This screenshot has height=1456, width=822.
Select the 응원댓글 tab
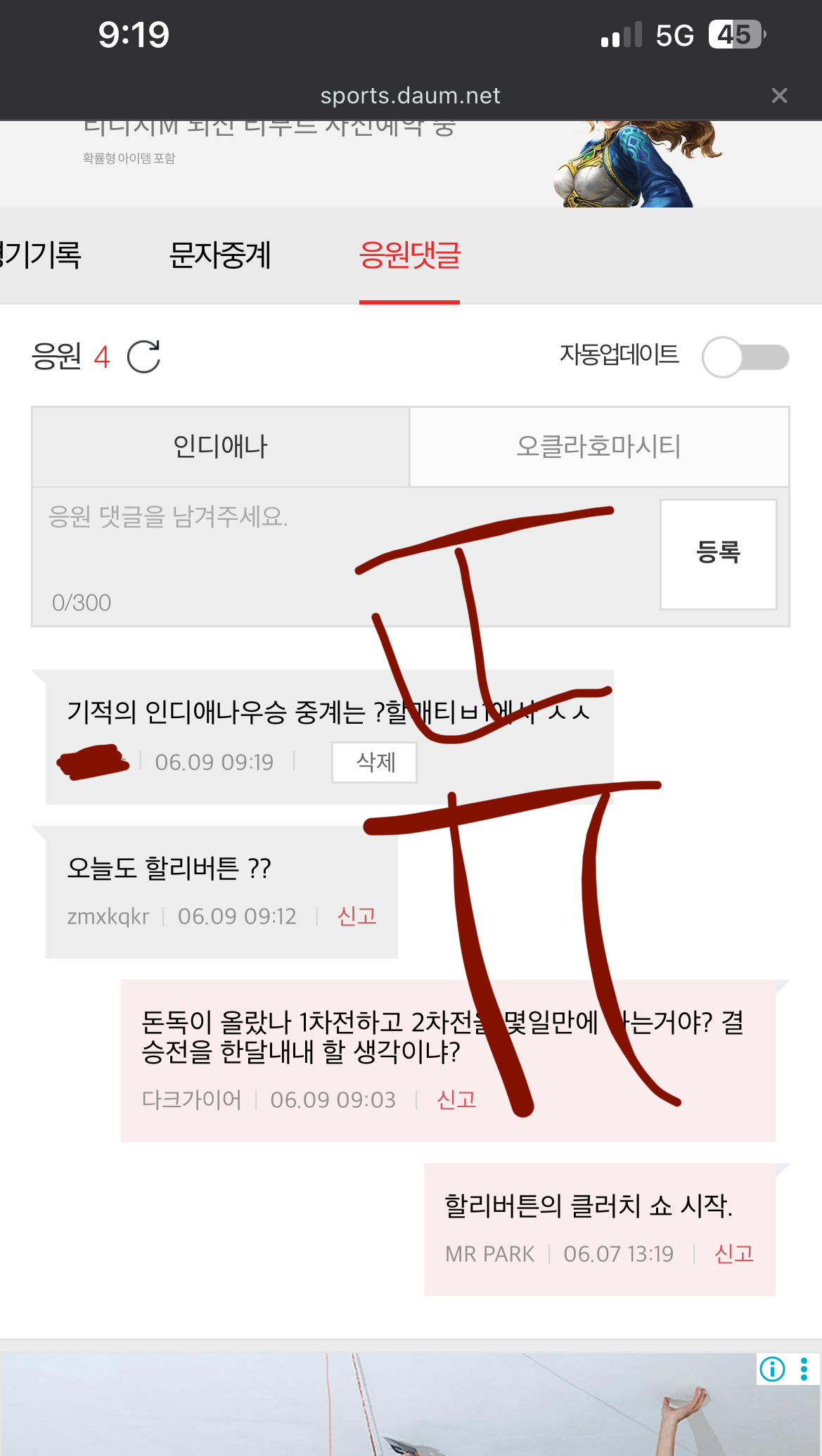point(409,255)
